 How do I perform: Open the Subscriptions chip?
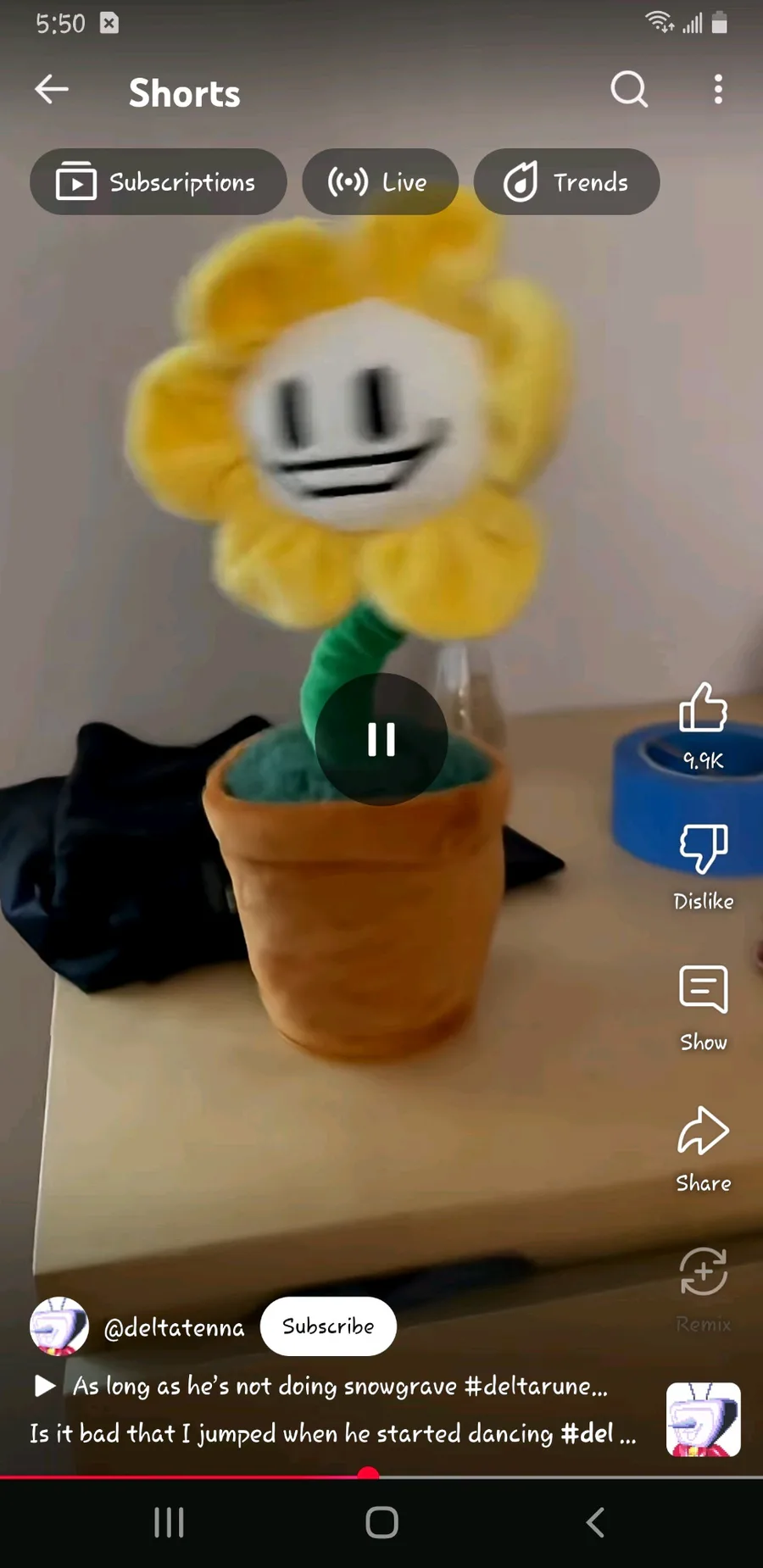point(159,182)
